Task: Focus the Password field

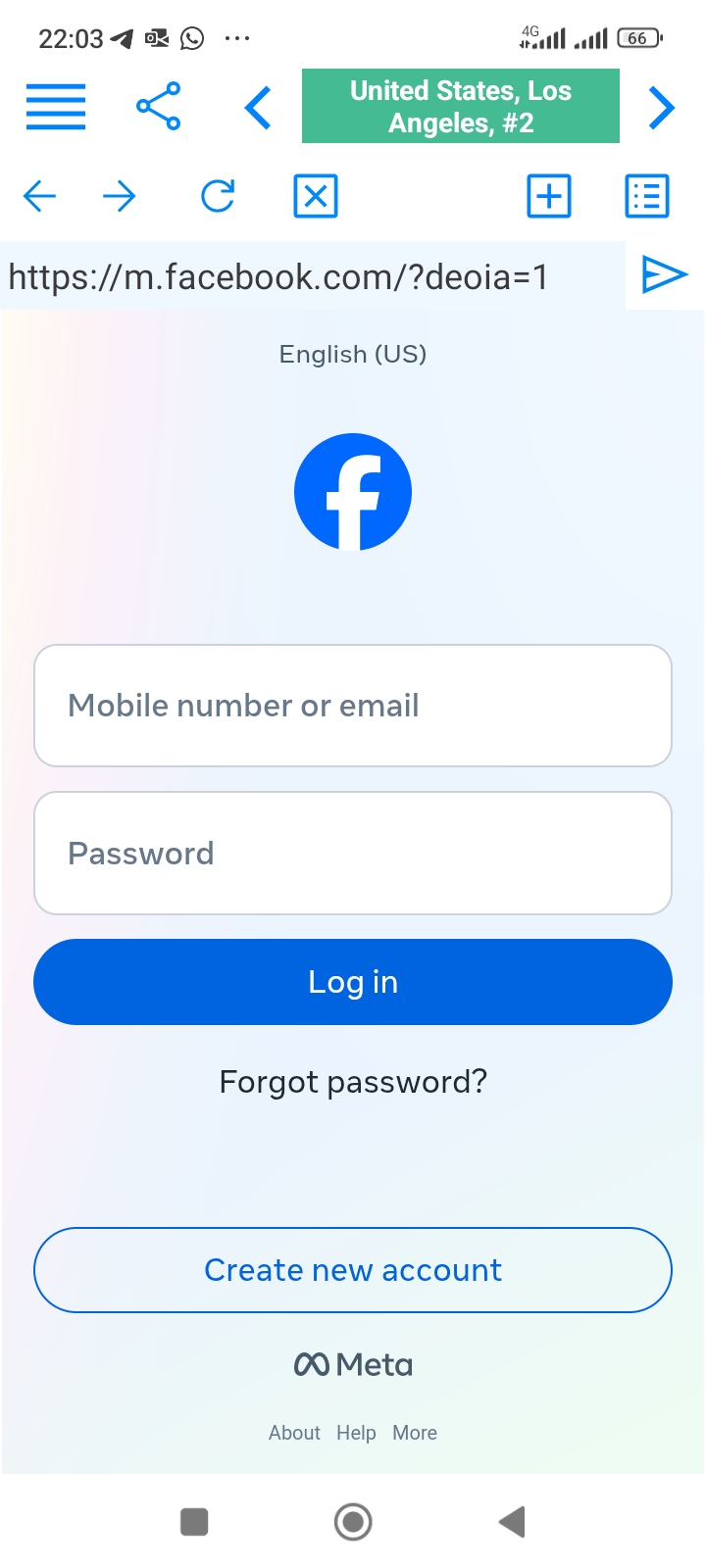Action: pyautogui.click(x=353, y=853)
